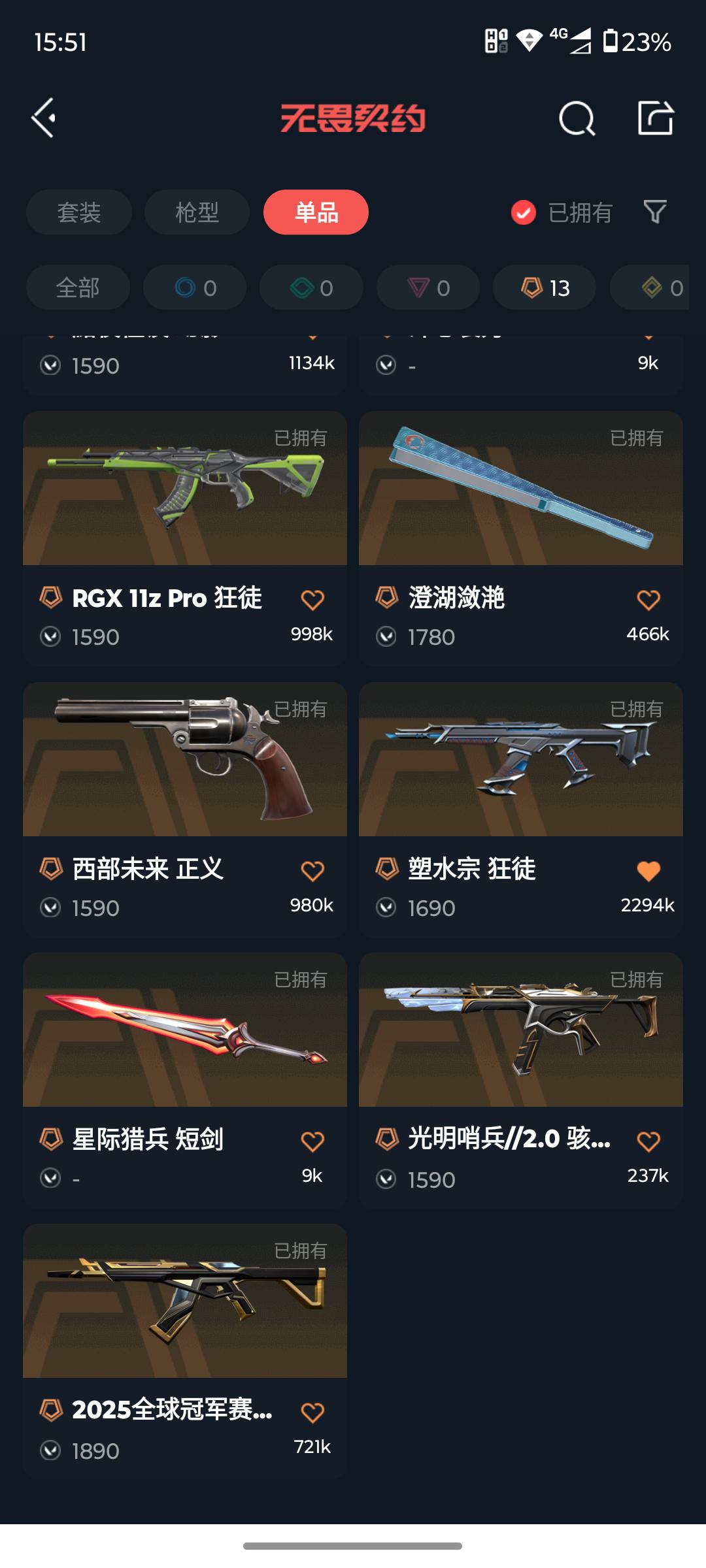Go back using the back arrow
706x1568 pixels.
click(42, 118)
